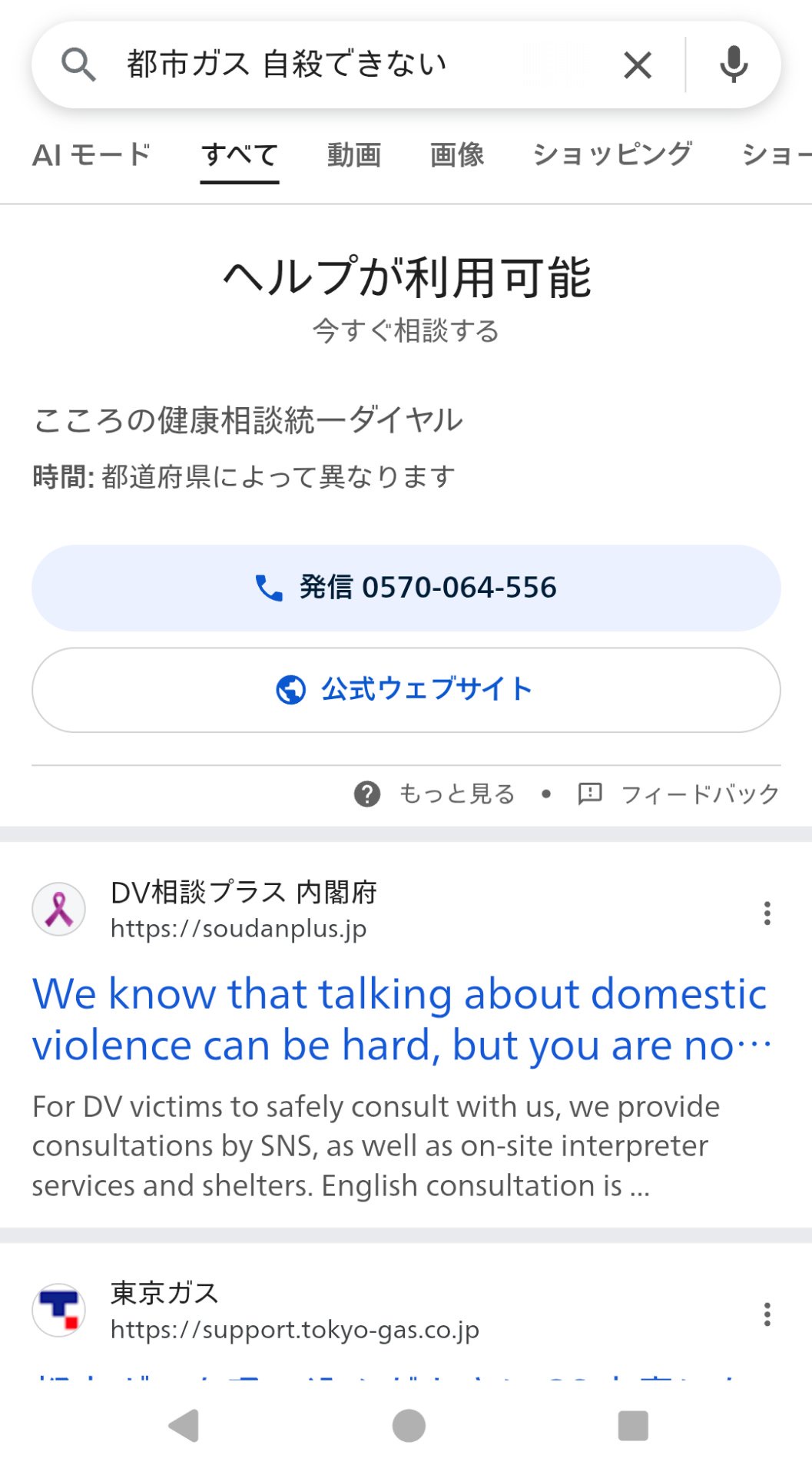Open the 公式ウェブサイト button
The image size is (812, 1475).
[x=406, y=690]
